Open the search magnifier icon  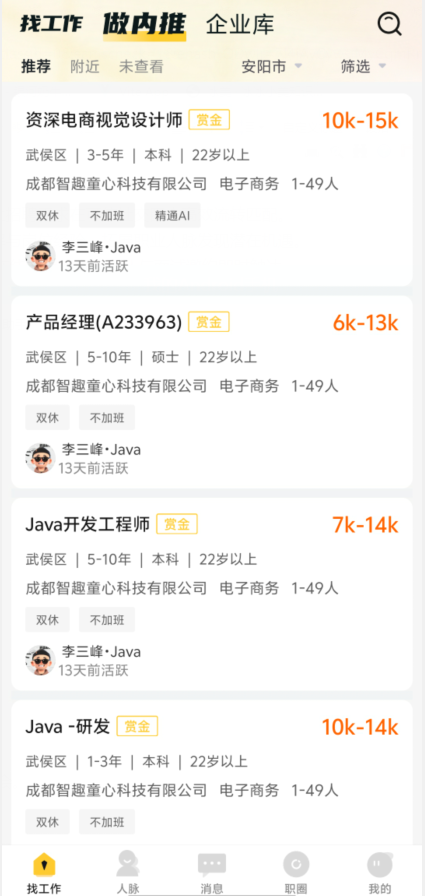[390, 25]
